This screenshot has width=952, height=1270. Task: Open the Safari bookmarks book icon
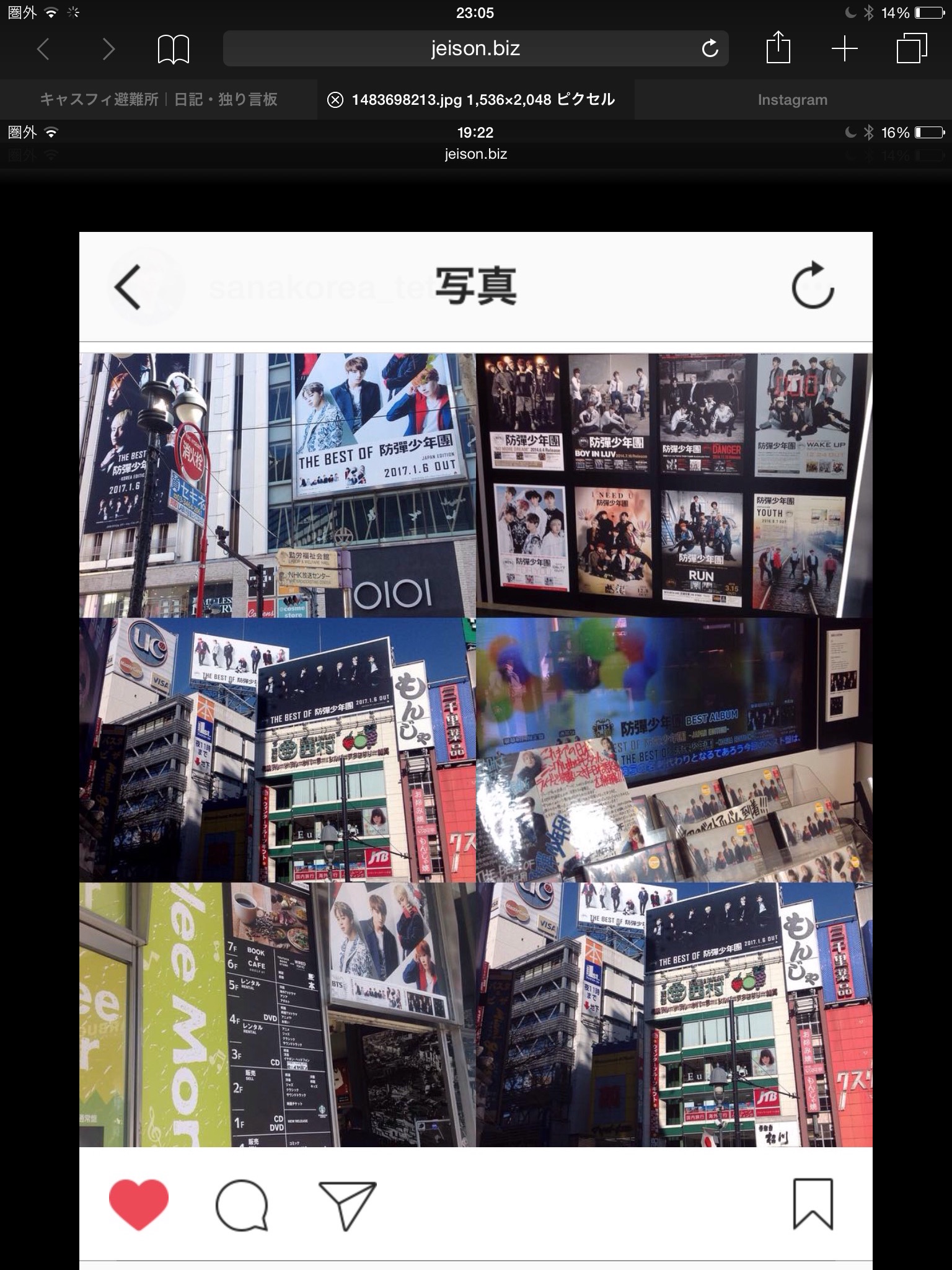pos(173,49)
